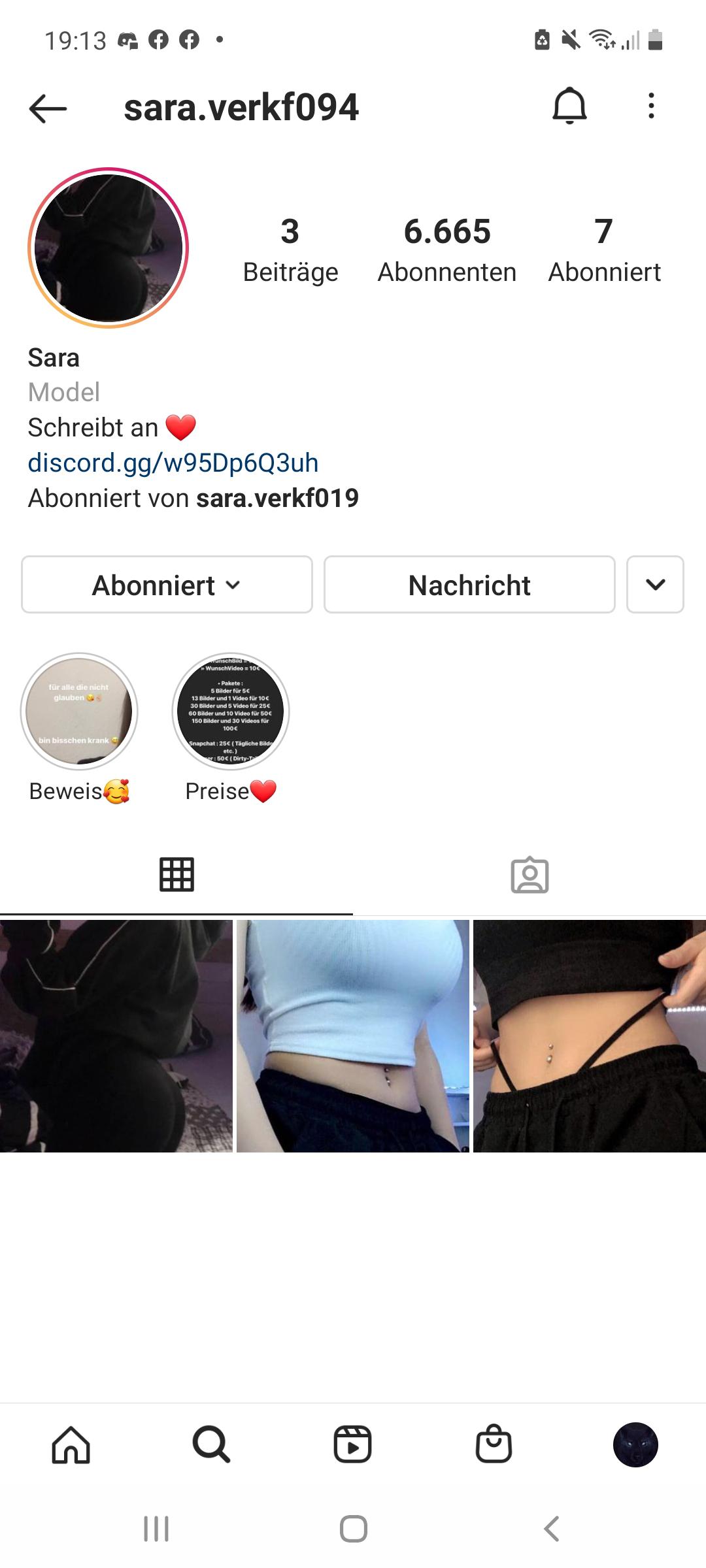
Task: Open the discord.gg link in the bio
Action: pos(173,463)
